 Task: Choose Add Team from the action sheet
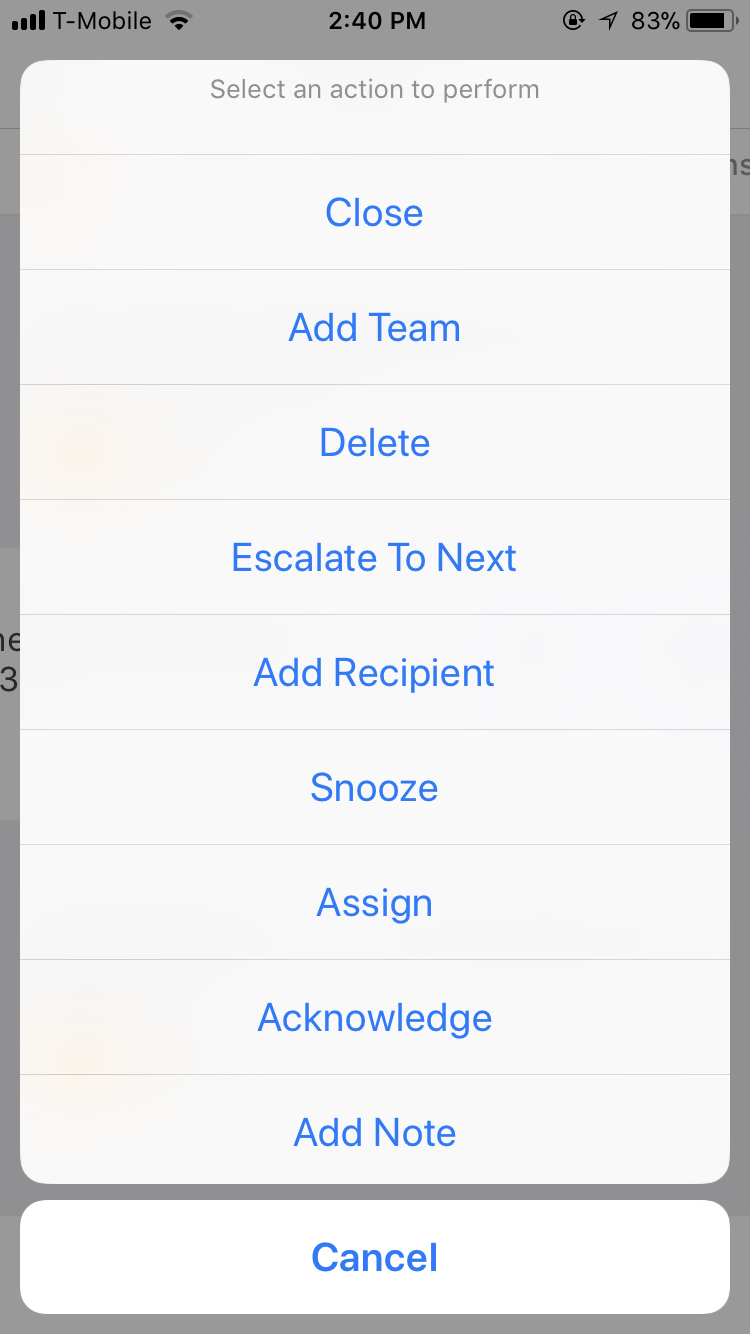pos(374,327)
